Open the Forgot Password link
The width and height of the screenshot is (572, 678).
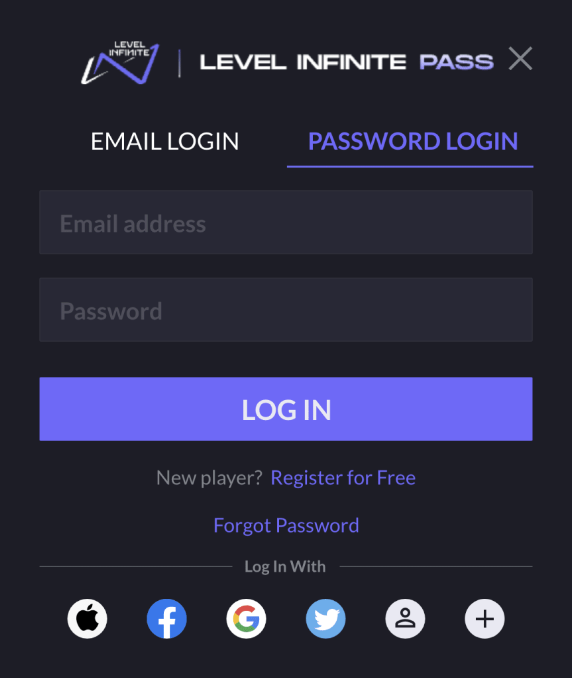pyautogui.click(x=286, y=526)
